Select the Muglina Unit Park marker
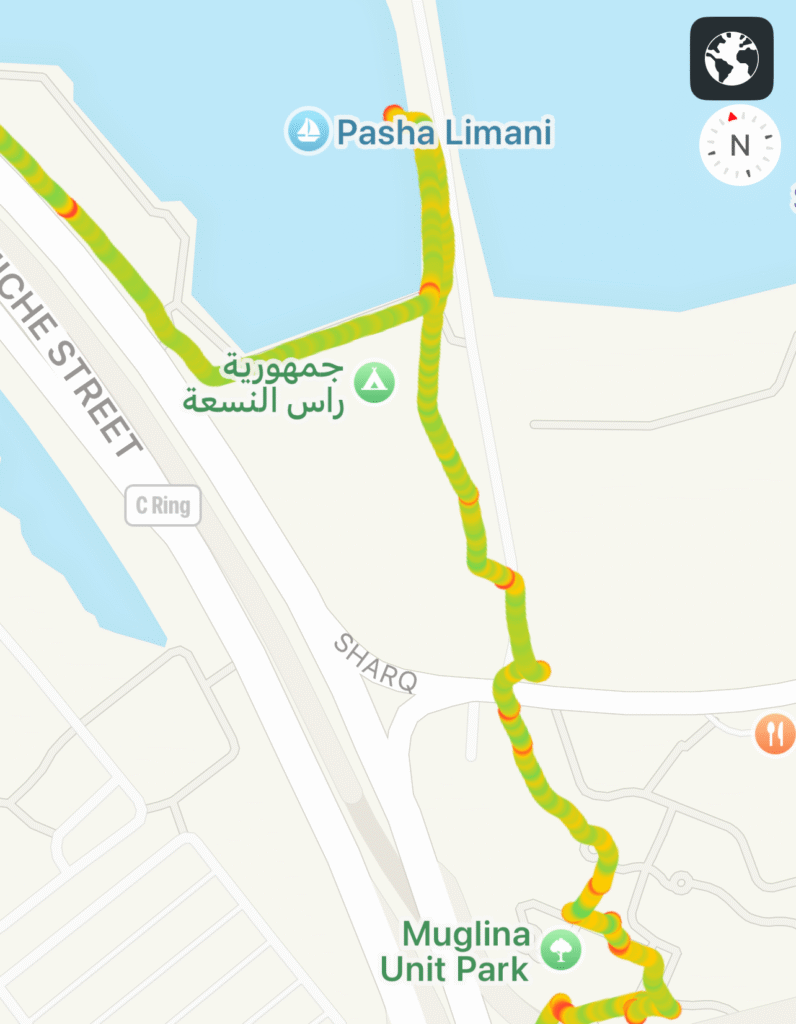The image size is (796, 1024). [560, 948]
